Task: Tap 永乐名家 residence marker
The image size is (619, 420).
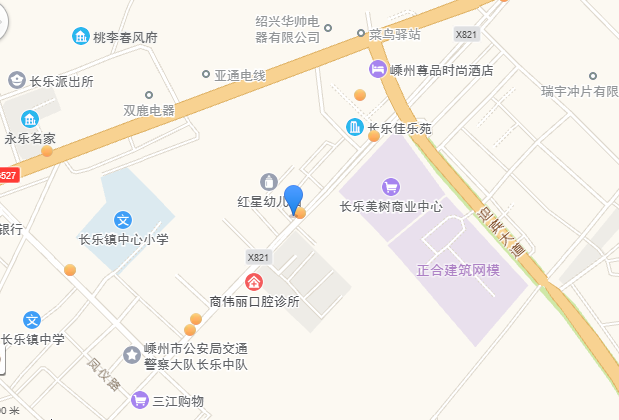Action: tap(30, 119)
